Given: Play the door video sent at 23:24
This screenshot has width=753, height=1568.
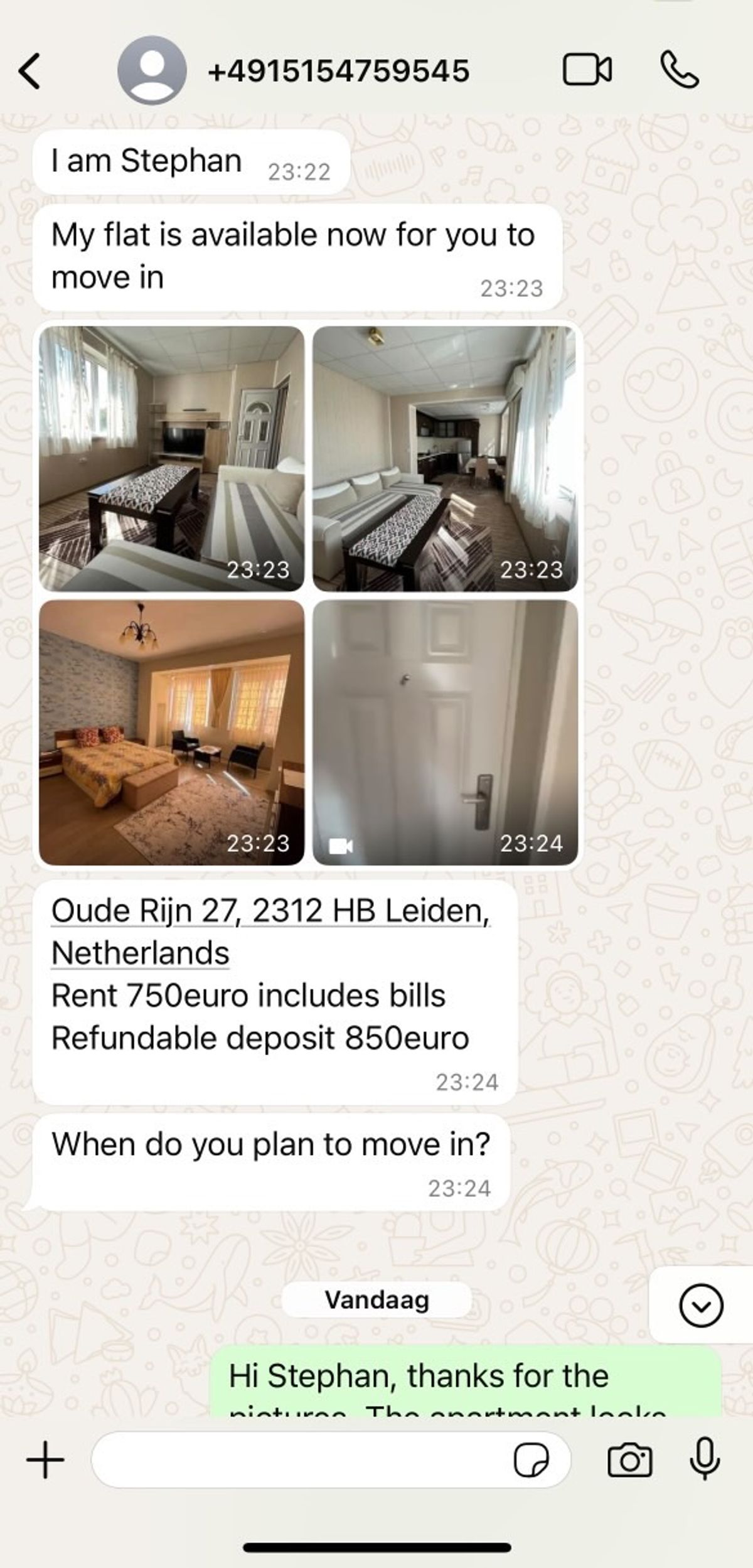Looking at the screenshot, I should (445, 732).
